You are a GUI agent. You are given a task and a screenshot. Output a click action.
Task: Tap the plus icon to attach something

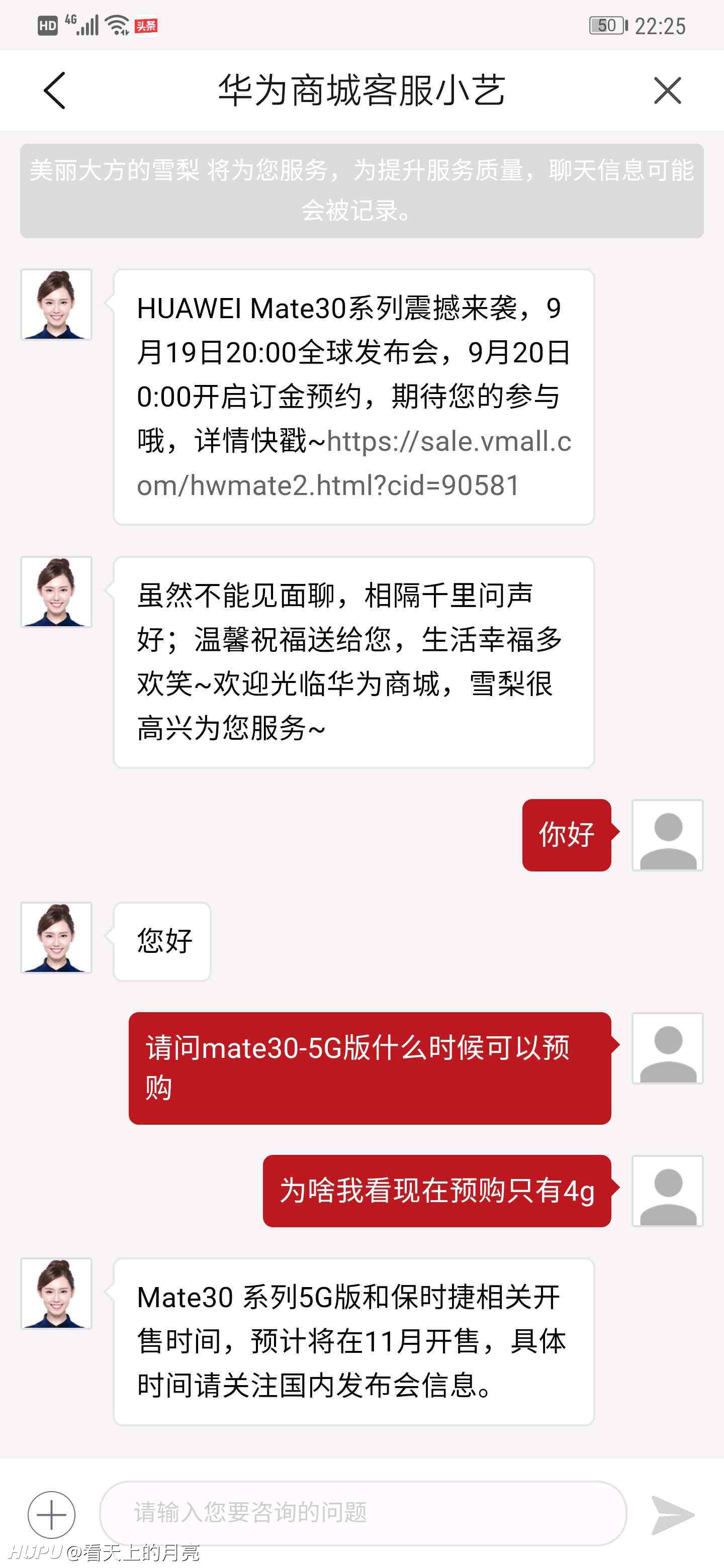(x=51, y=1514)
